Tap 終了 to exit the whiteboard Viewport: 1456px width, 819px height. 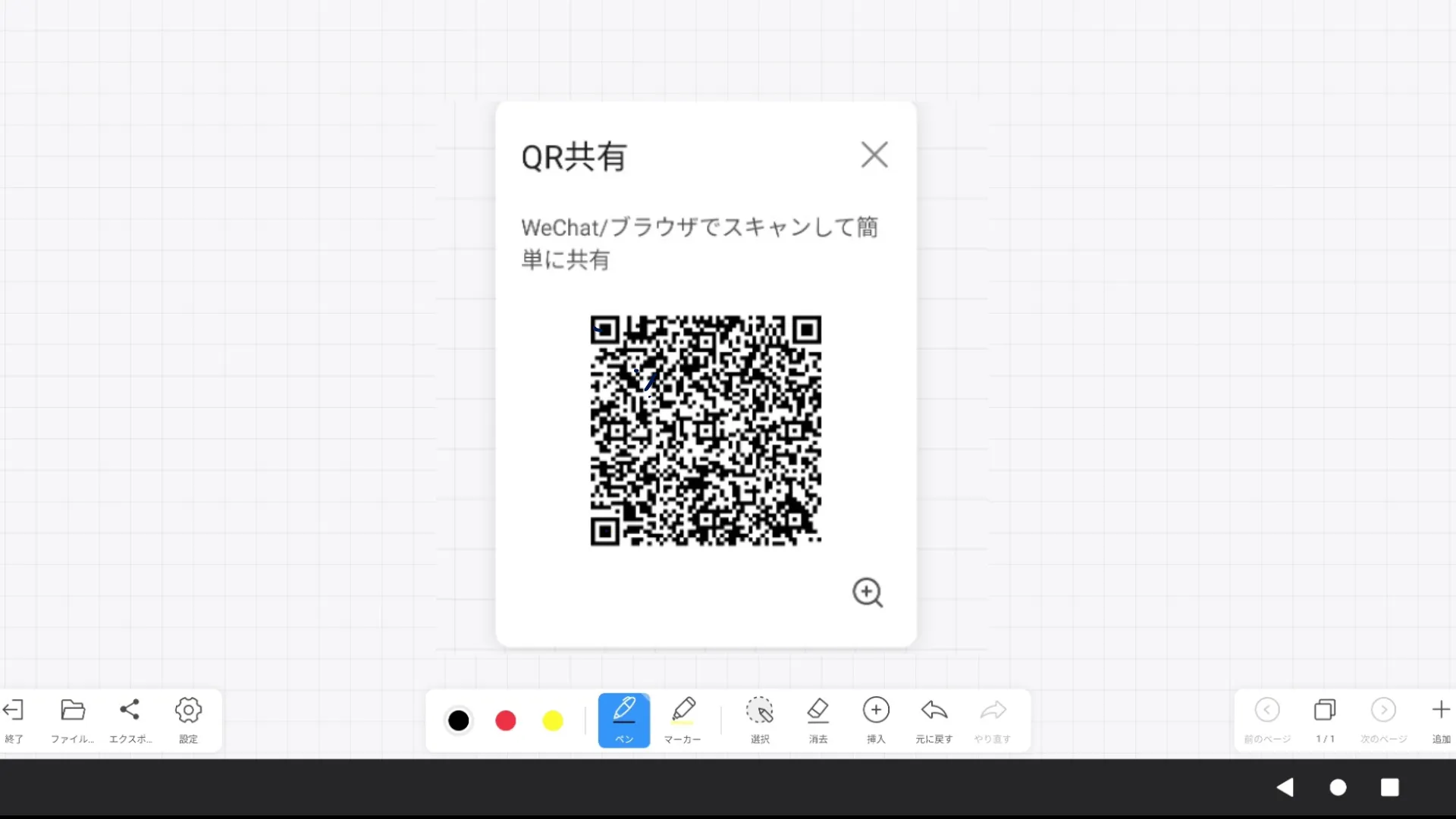point(14,719)
